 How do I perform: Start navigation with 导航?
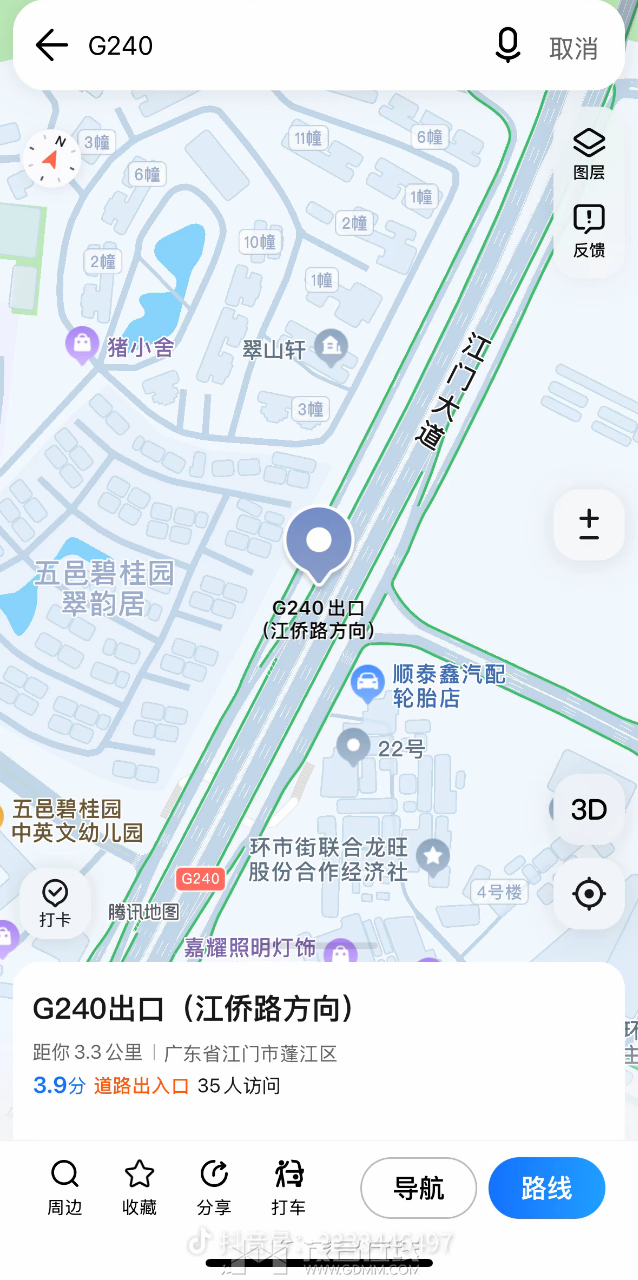418,1188
